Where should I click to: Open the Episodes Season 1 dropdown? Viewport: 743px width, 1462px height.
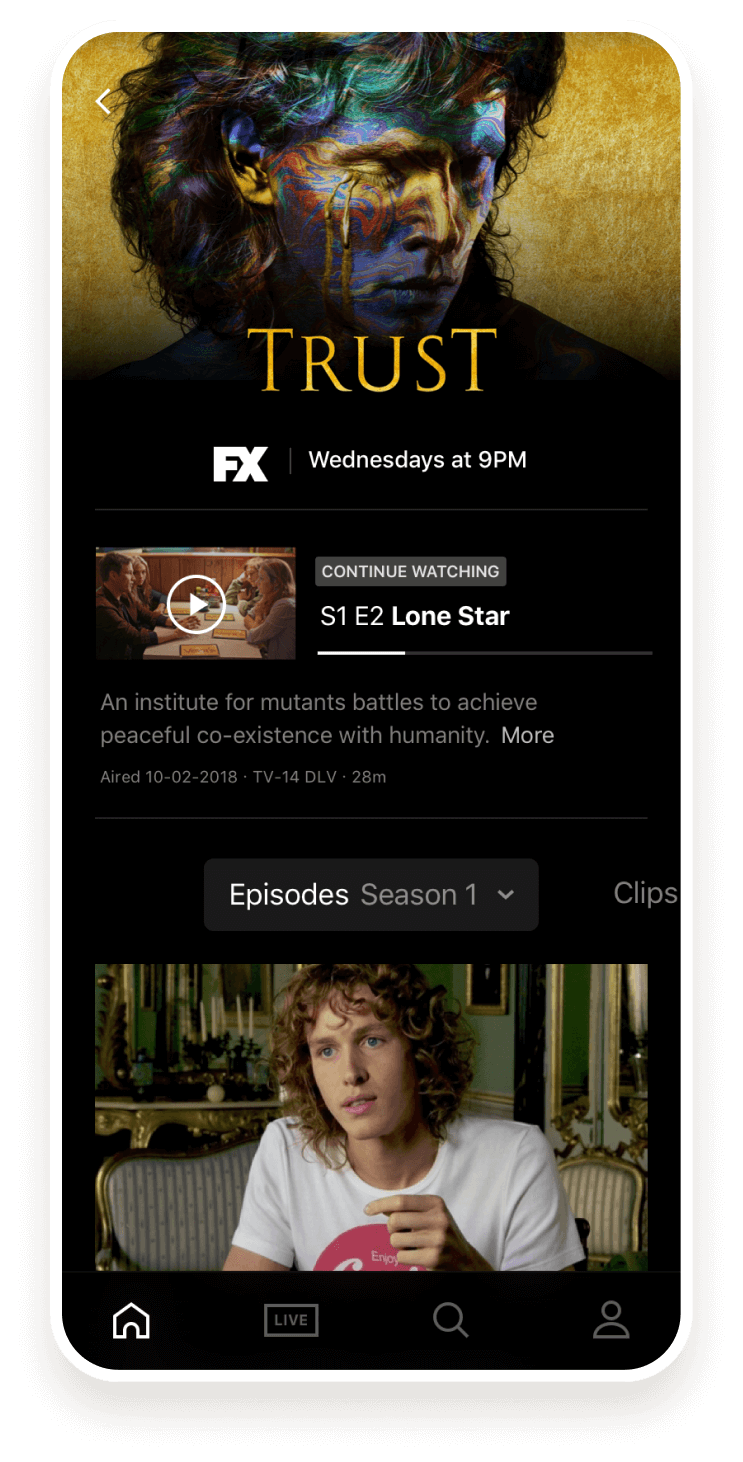tap(371, 895)
